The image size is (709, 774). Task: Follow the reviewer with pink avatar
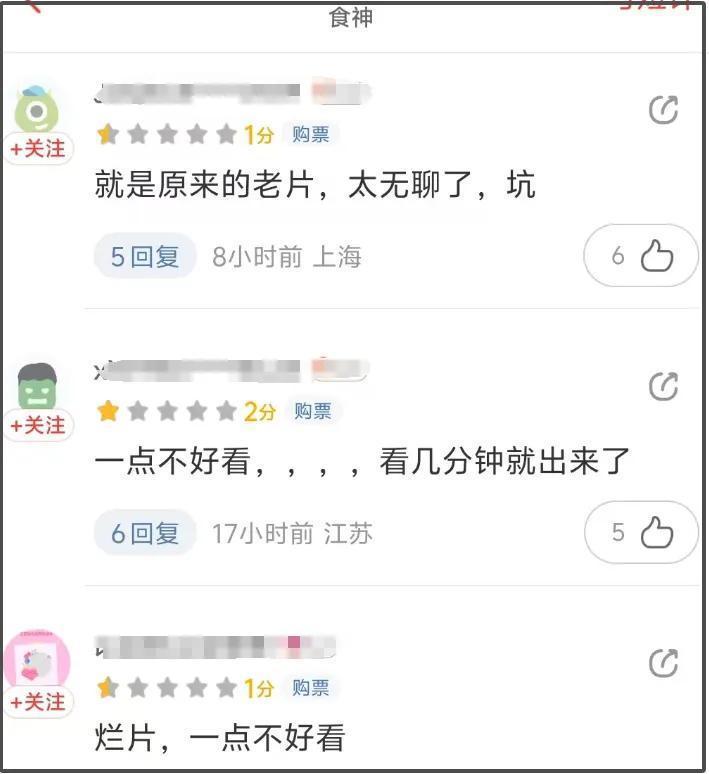[x=38, y=702]
